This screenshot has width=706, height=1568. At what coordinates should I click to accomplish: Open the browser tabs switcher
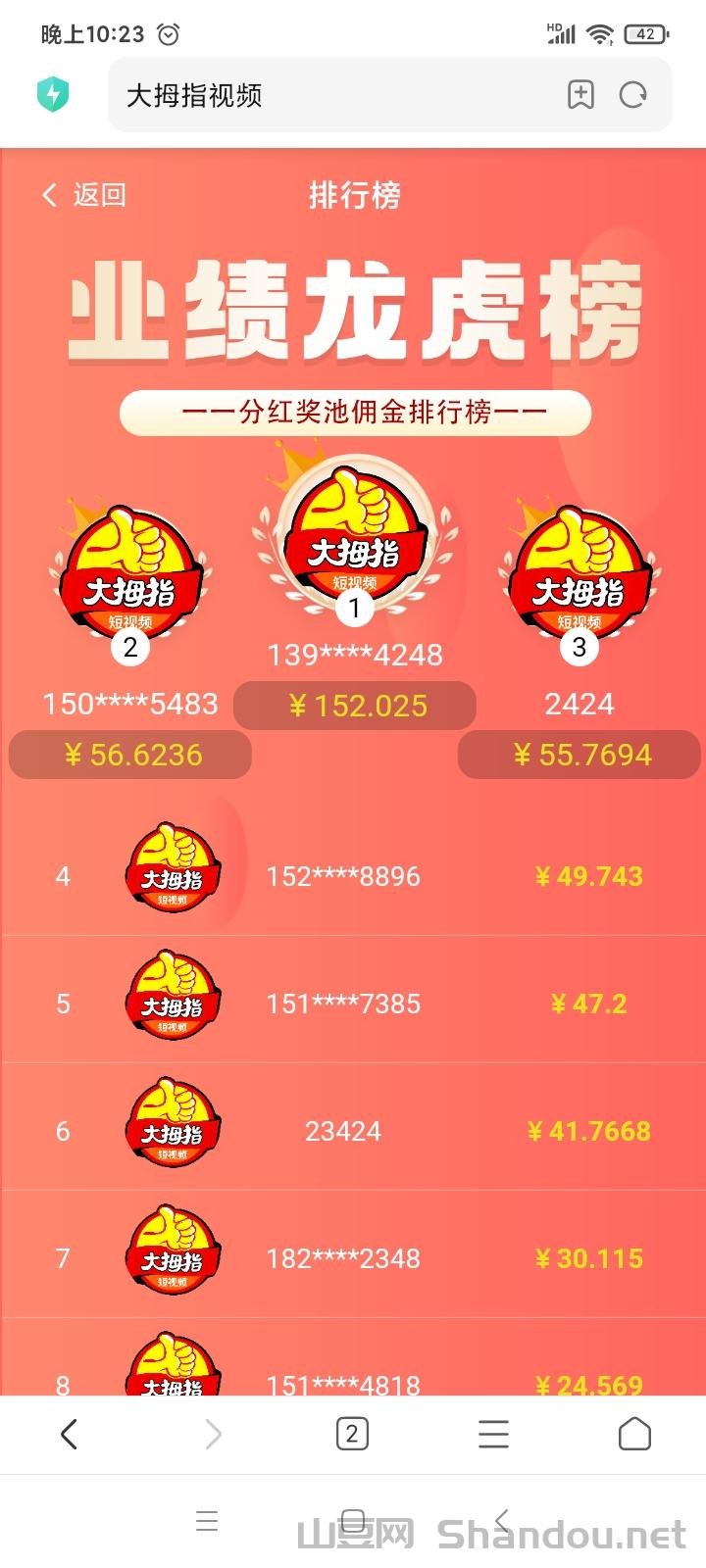(352, 1435)
